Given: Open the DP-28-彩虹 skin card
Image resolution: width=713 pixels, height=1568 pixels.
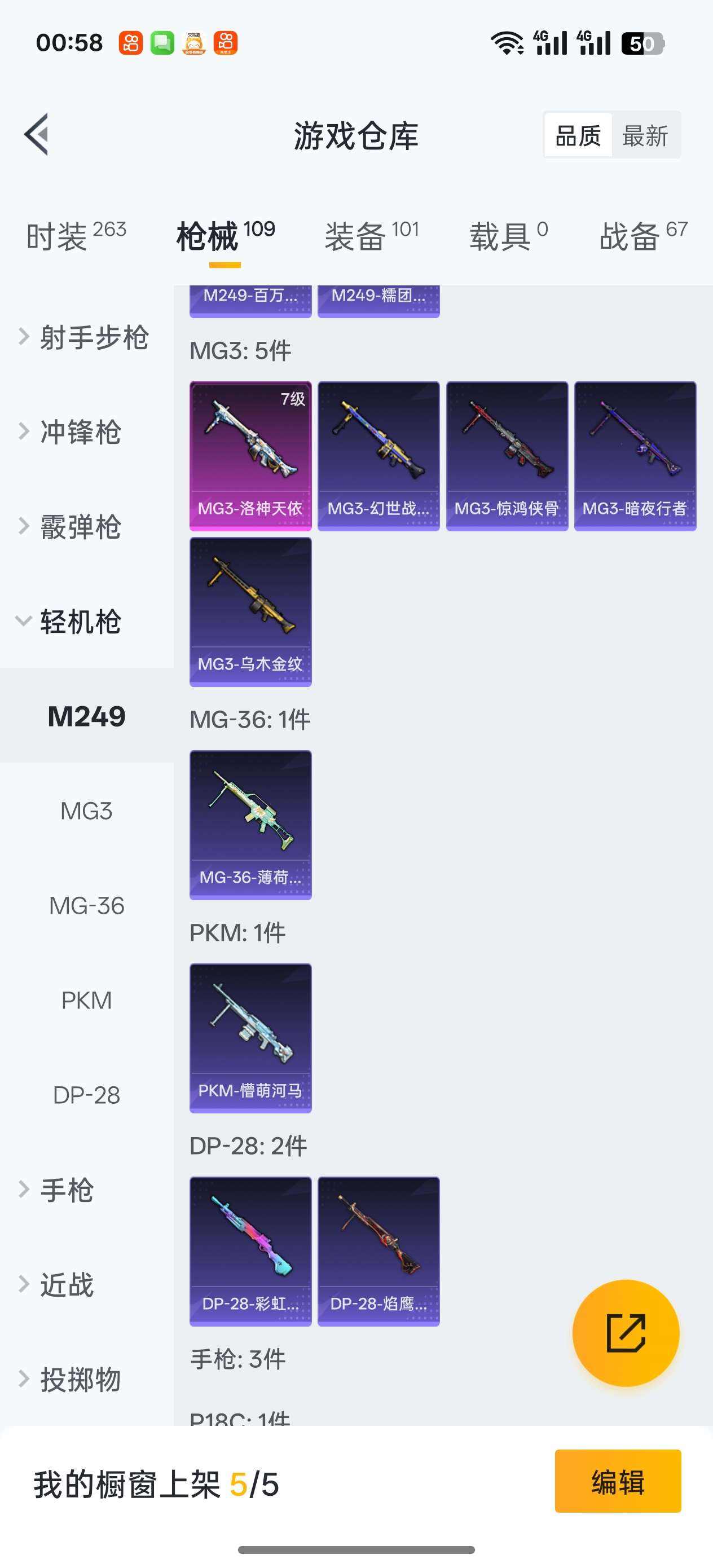Looking at the screenshot, I should (250, 1251).
